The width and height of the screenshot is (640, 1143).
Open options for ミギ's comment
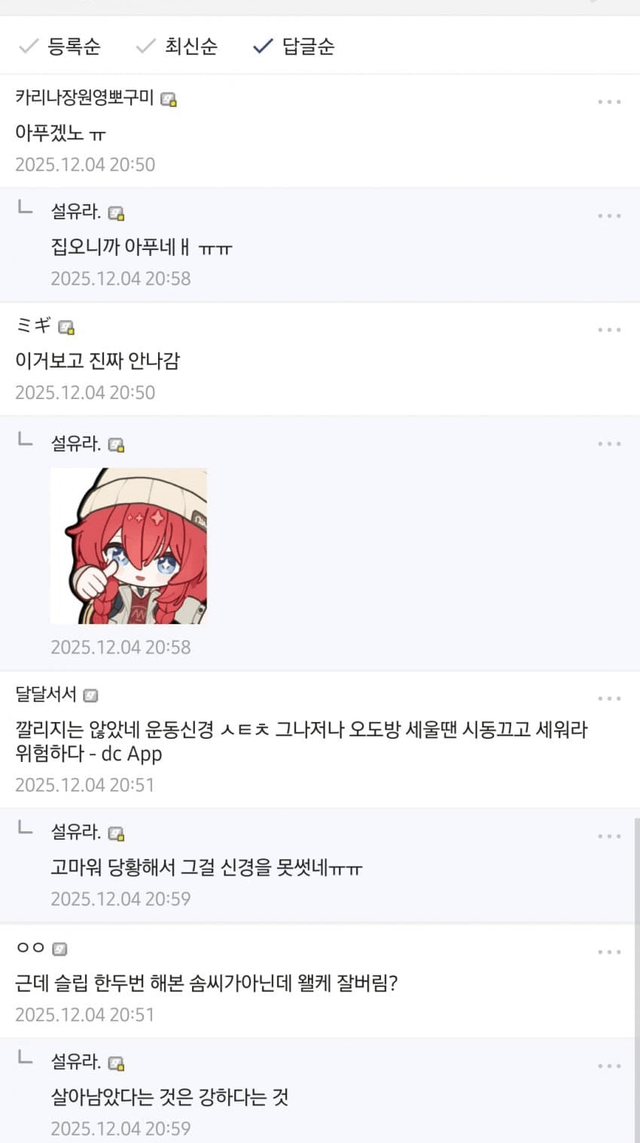tap(609, 330)
